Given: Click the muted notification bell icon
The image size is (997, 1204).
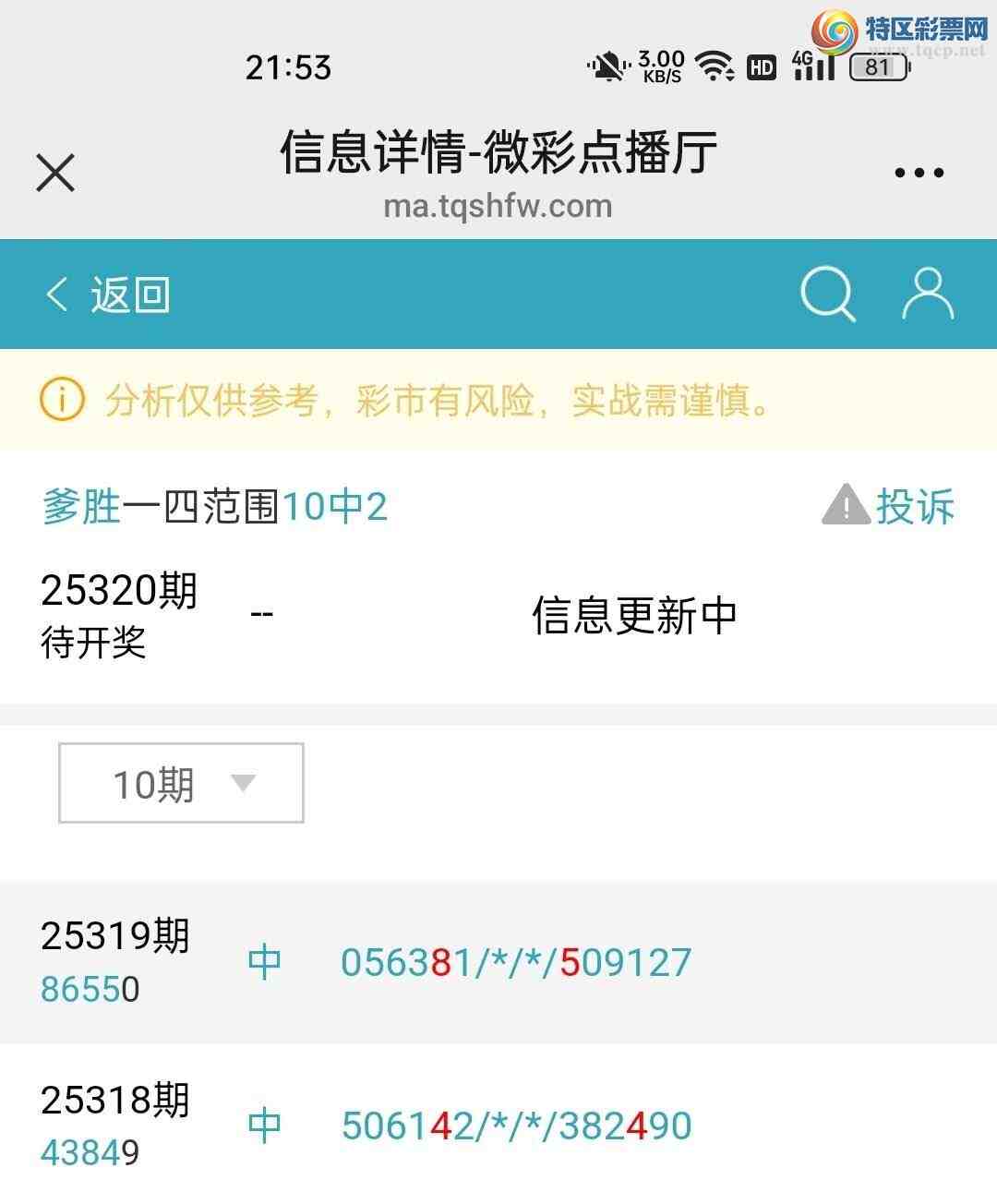Looking at the screenshot, I should tap(608, 63).
